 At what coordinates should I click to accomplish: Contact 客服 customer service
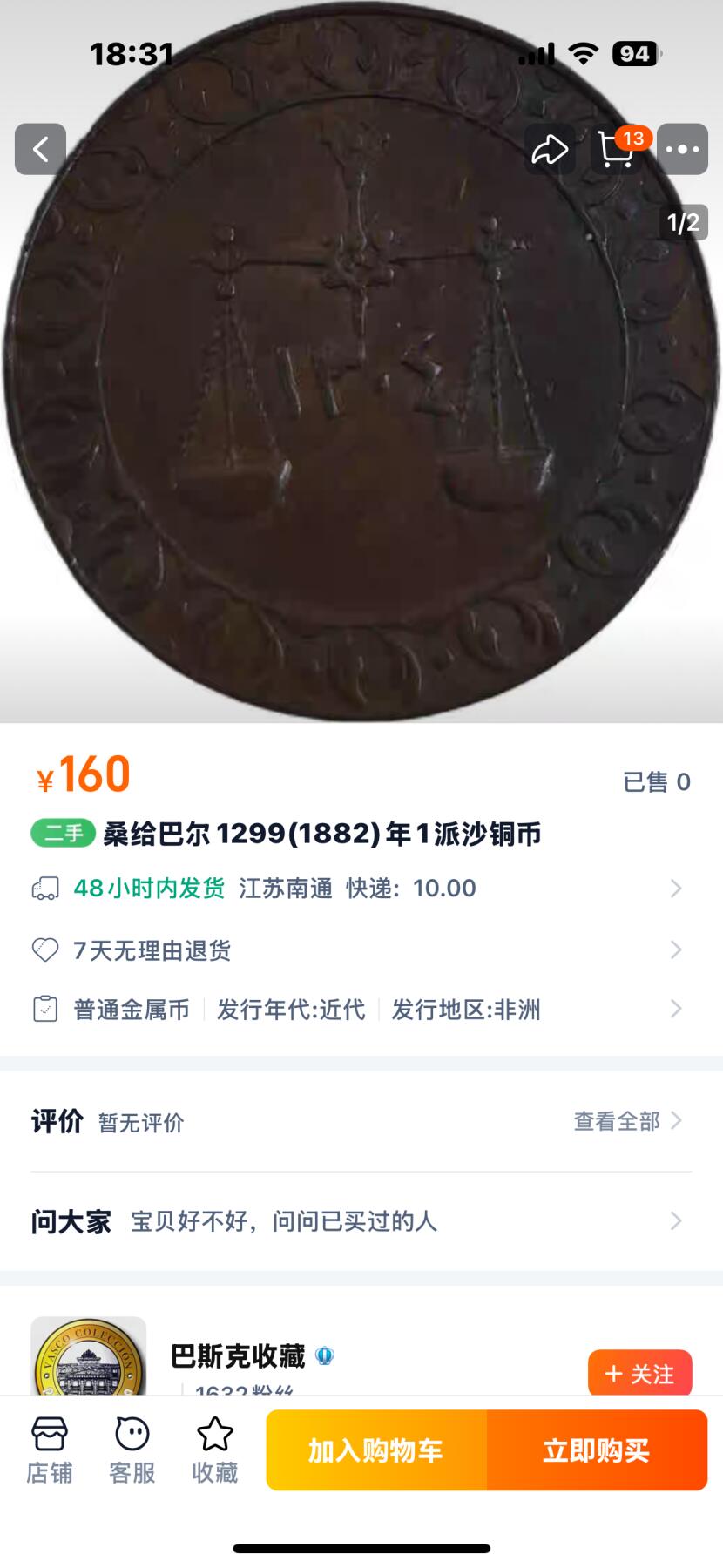coord(132,1450)
